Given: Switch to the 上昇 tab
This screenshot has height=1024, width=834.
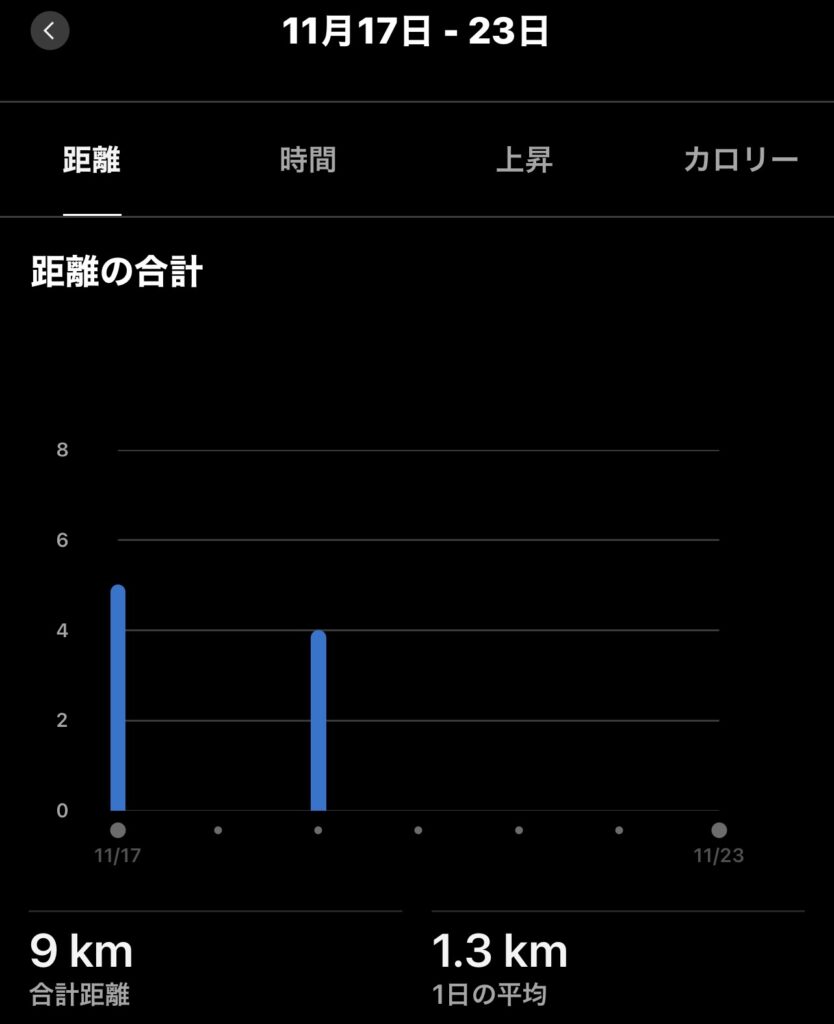Looking at the screenshot, I should tap(524, 160).
